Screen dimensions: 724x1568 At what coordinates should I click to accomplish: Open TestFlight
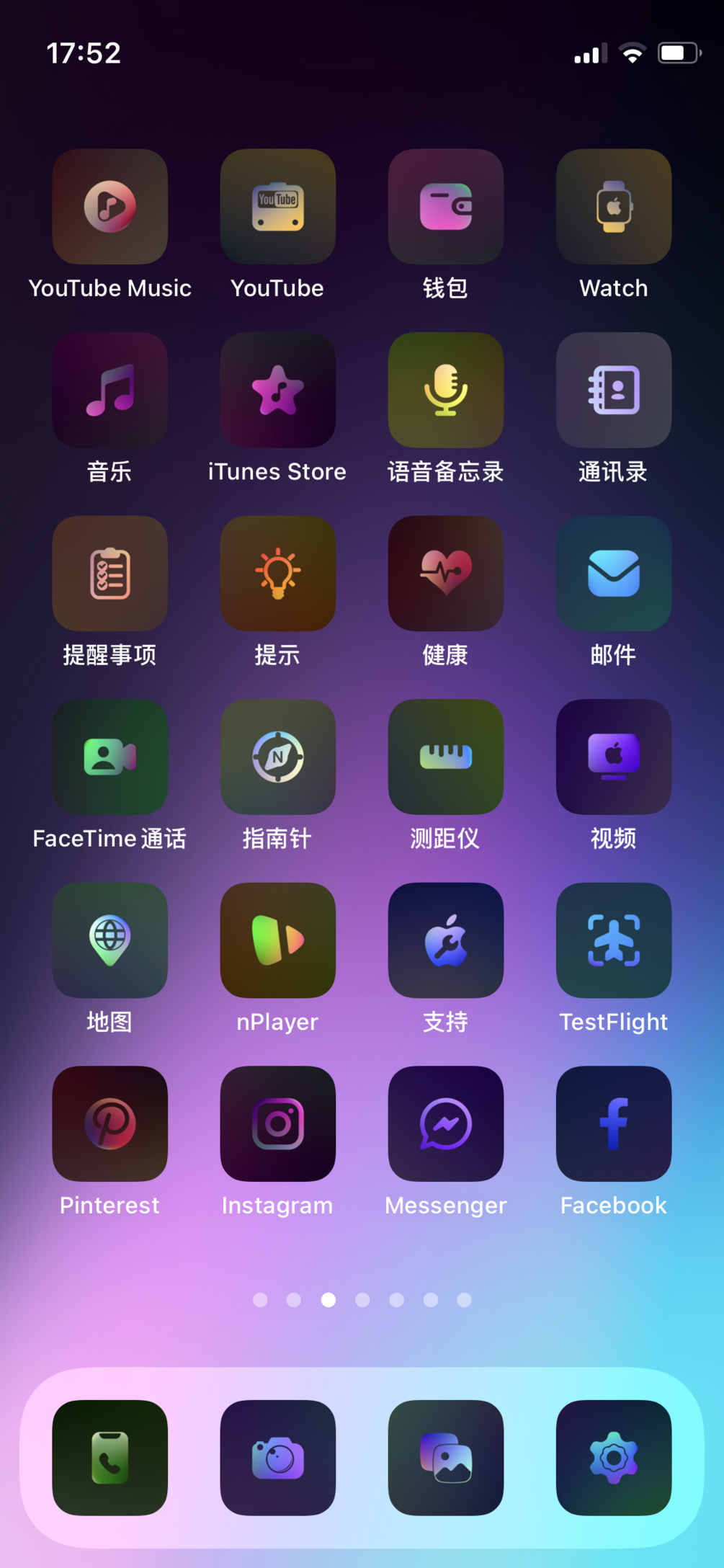click(613, 940)
